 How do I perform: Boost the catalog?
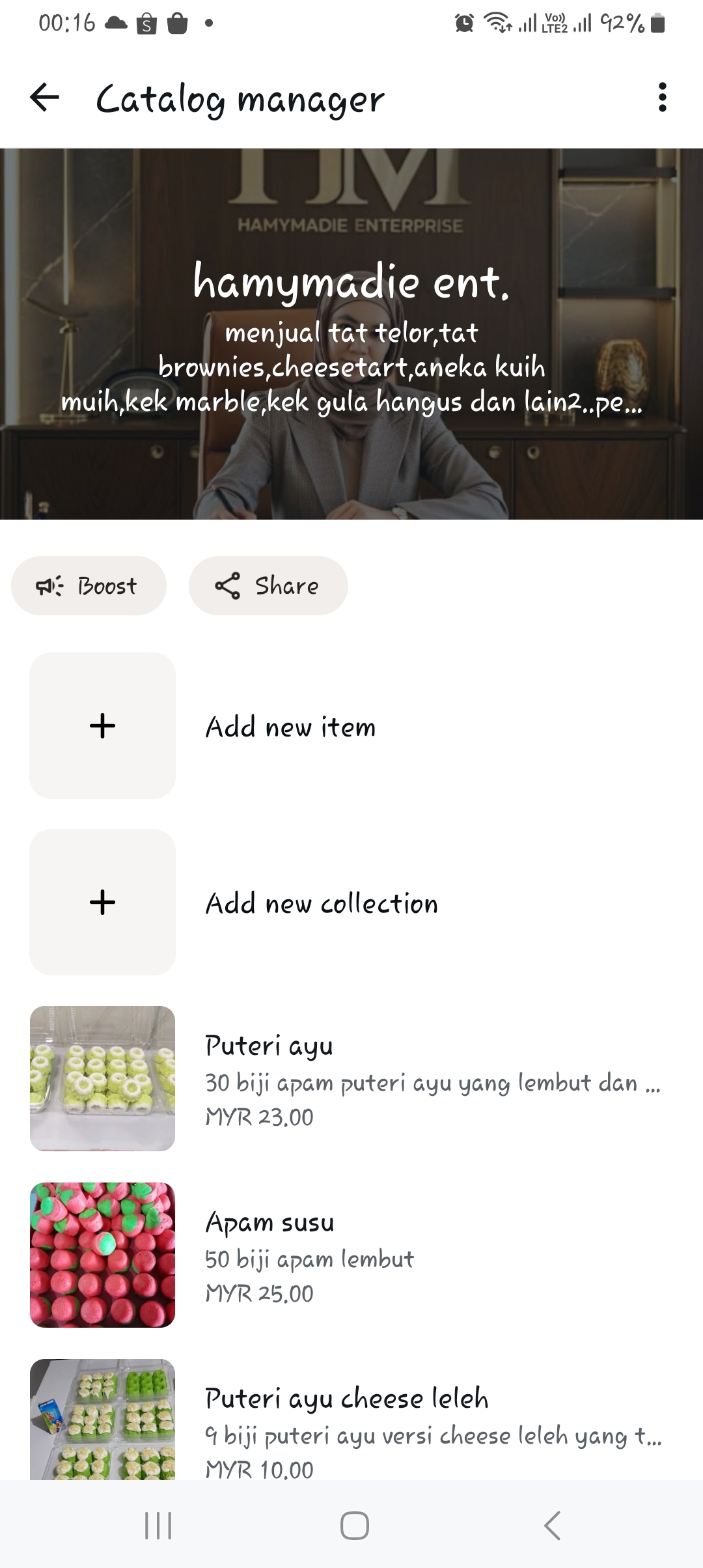(89, 585)
